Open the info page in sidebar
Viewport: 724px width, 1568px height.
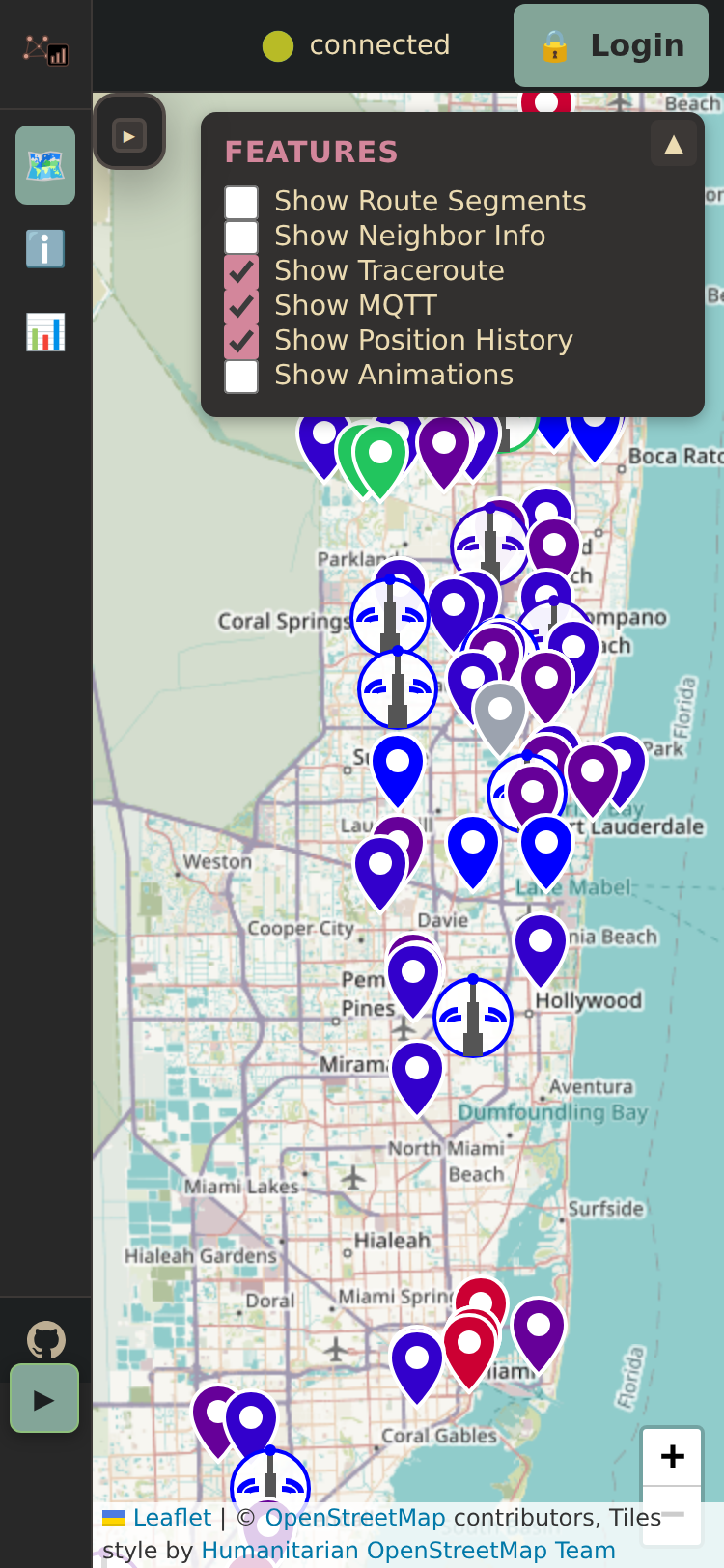(45, 249)
